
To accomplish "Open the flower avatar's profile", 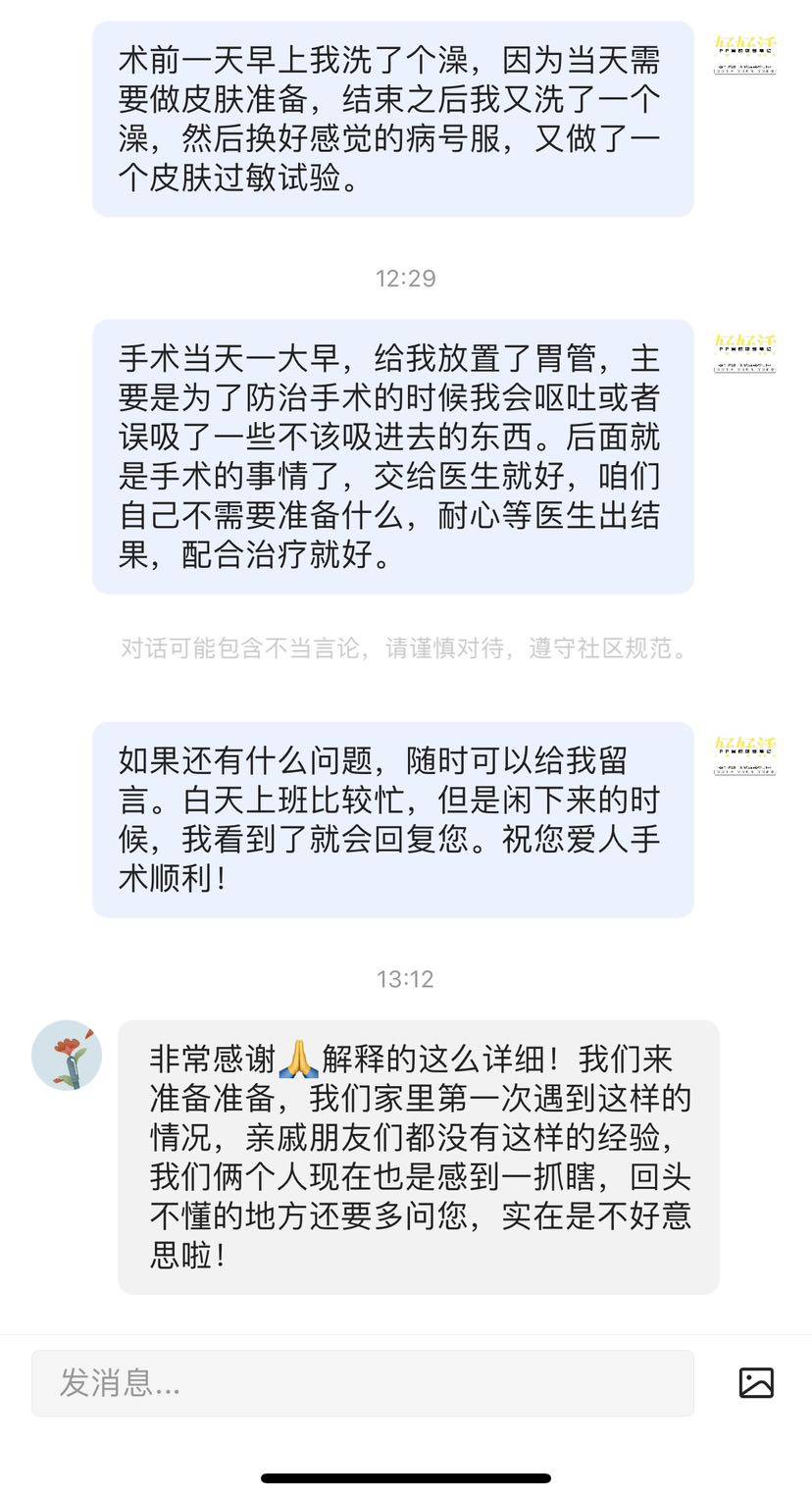I will [67, 1056].
